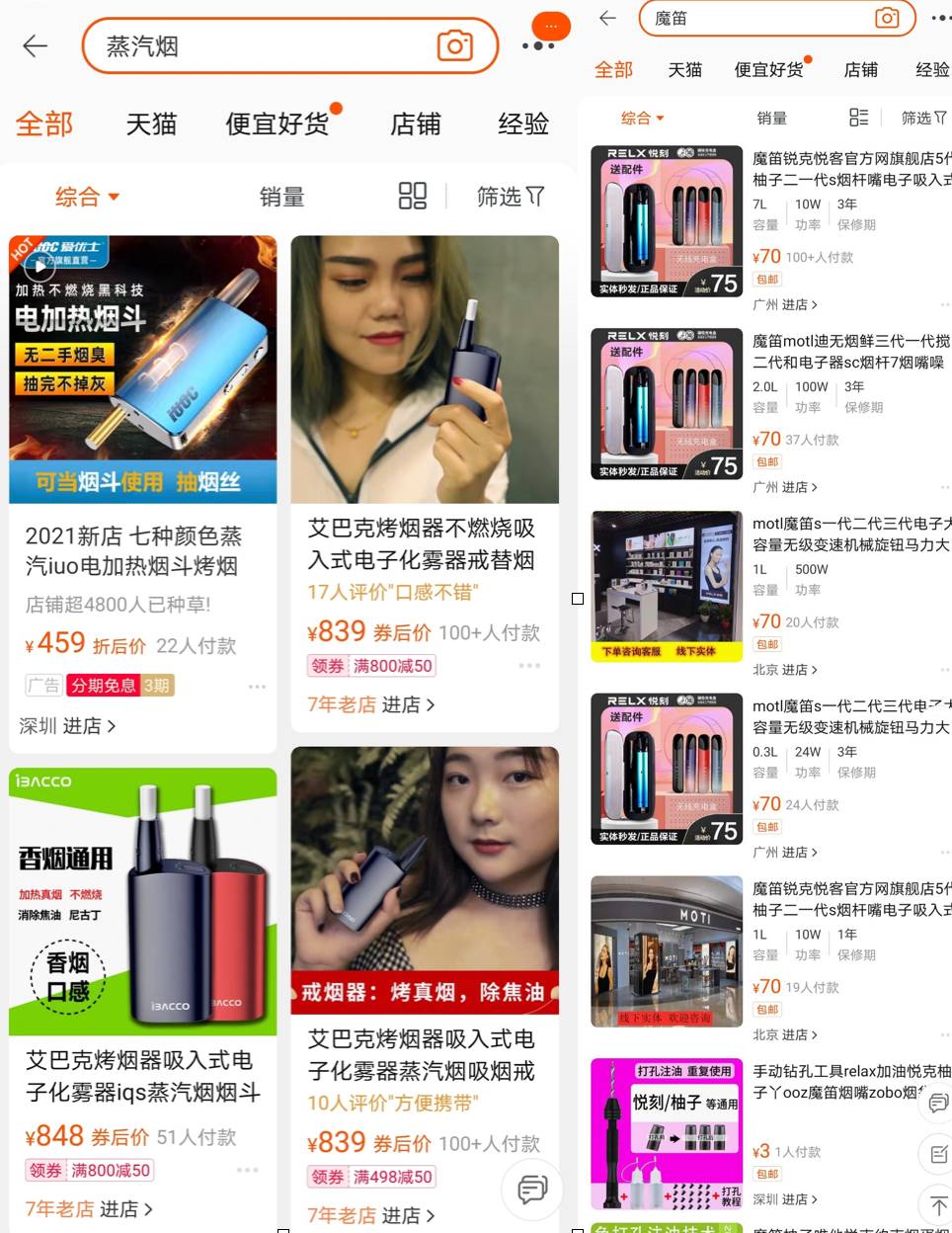Tap the camera icon in the 魔笛 search bar
952x1233 pixels.
pyautogui.click(x=887, y=18)
